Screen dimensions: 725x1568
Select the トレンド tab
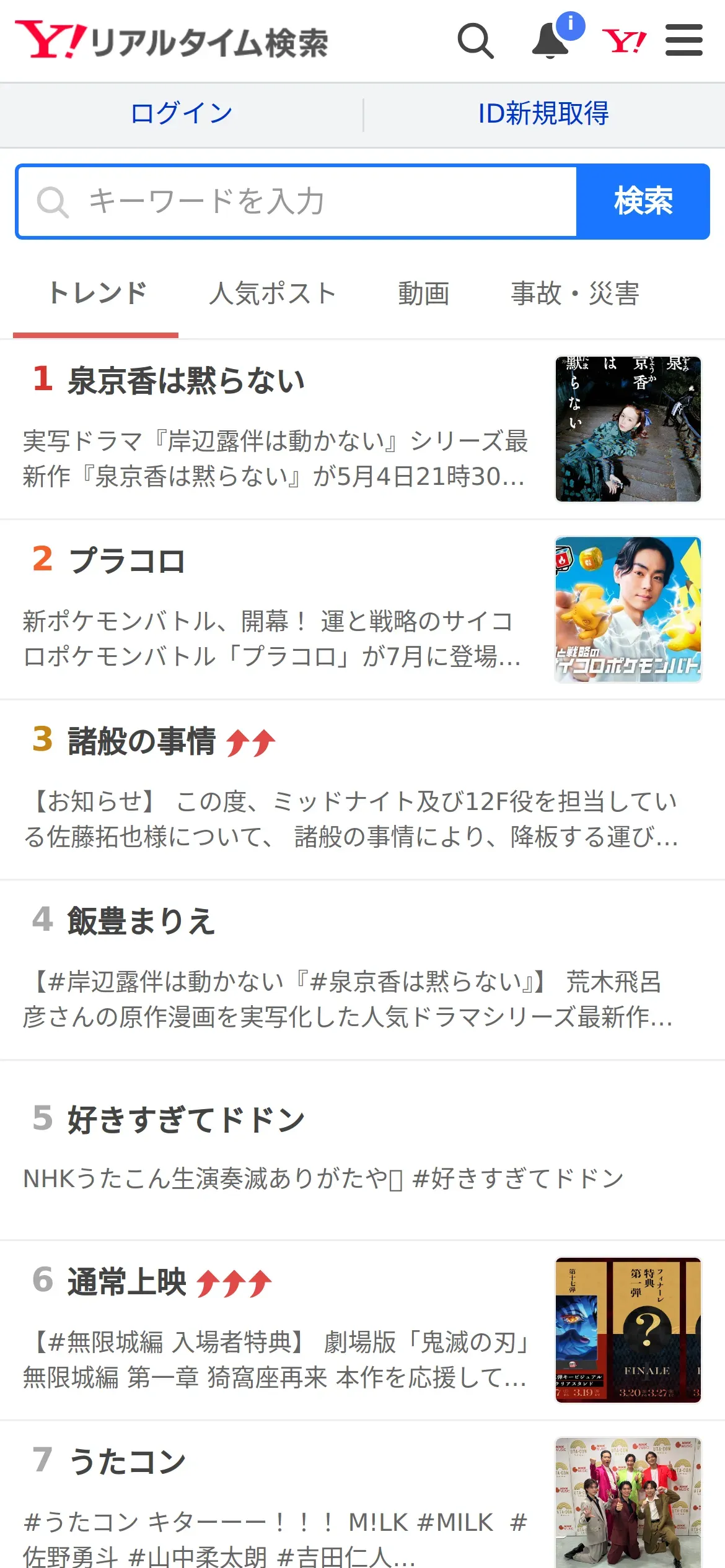coord(97,294)
